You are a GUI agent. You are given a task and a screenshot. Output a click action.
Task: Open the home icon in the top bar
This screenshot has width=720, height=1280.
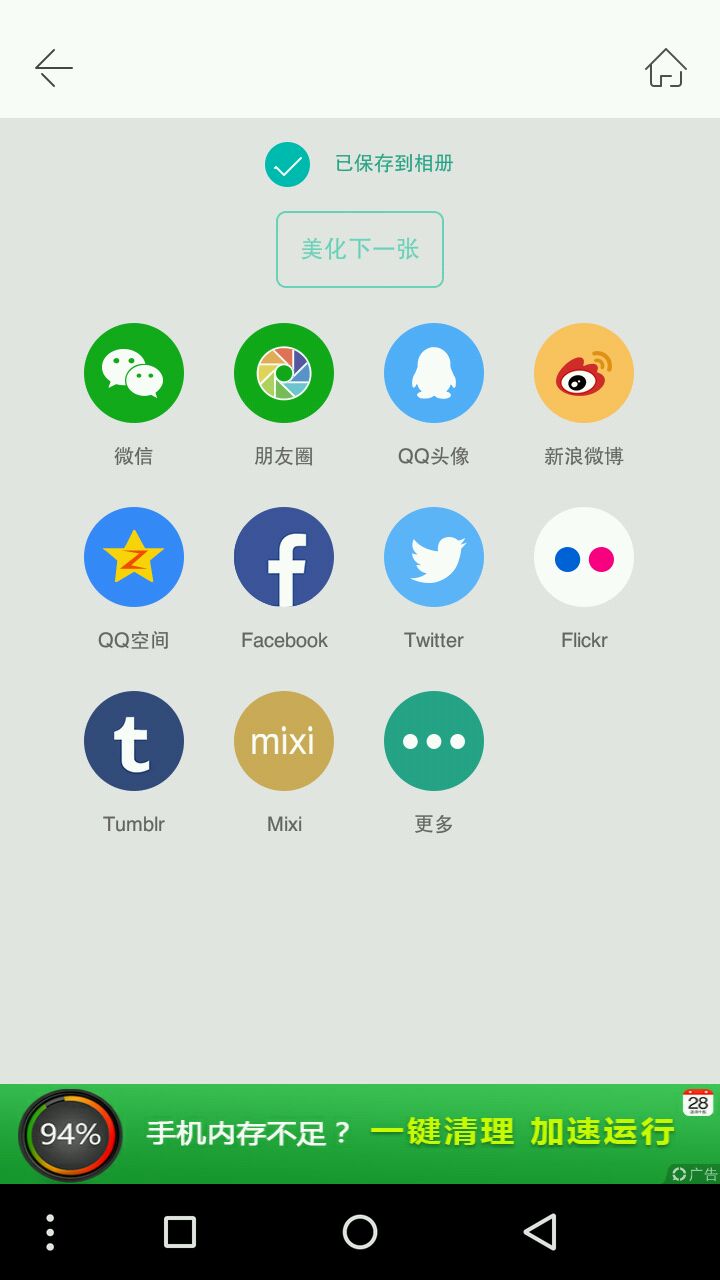(666, 68)
